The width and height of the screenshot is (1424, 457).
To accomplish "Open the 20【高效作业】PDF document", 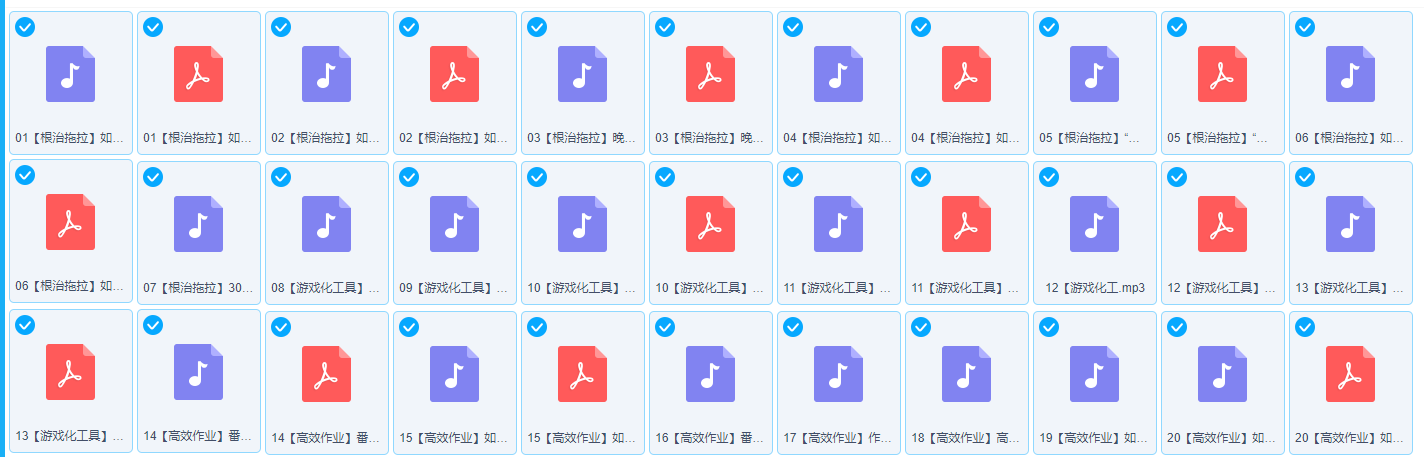I will pos(1350,372).
